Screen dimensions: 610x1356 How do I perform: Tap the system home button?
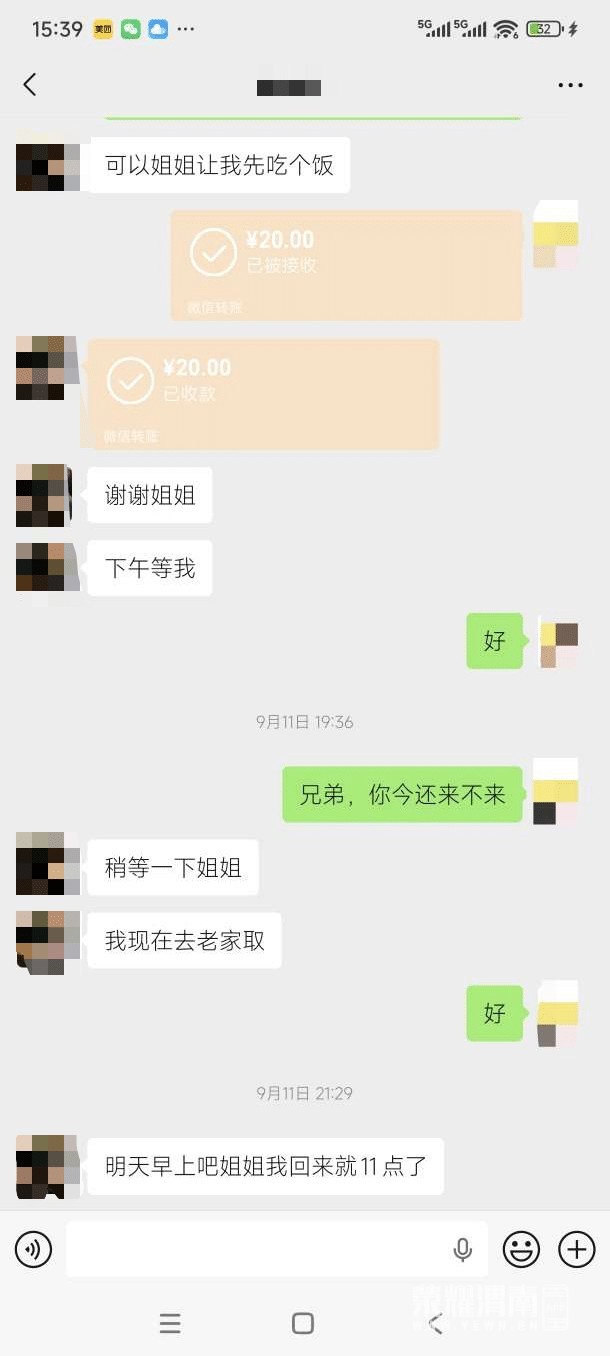tap(303, 1323)
